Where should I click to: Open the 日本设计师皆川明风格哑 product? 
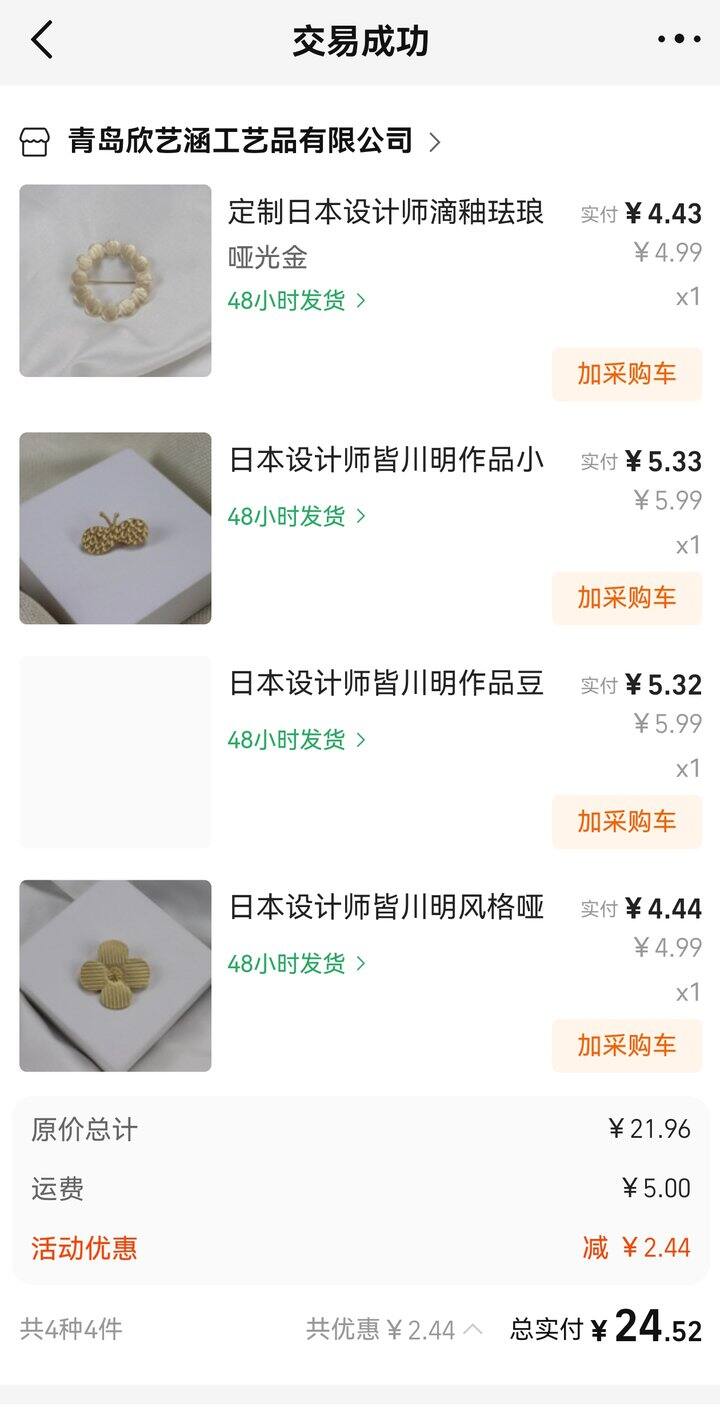click(386, 908)
